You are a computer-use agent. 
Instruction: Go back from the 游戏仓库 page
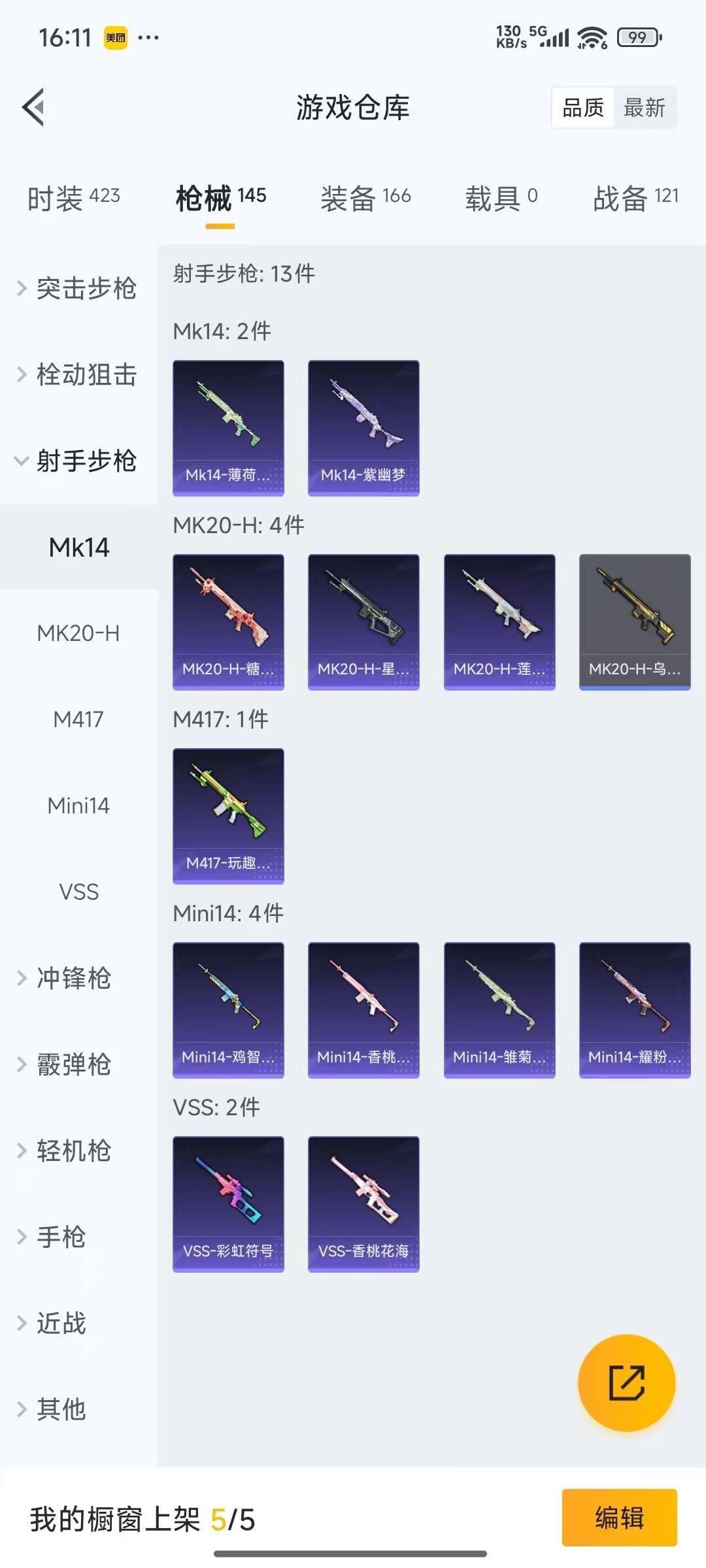[34, 107]
